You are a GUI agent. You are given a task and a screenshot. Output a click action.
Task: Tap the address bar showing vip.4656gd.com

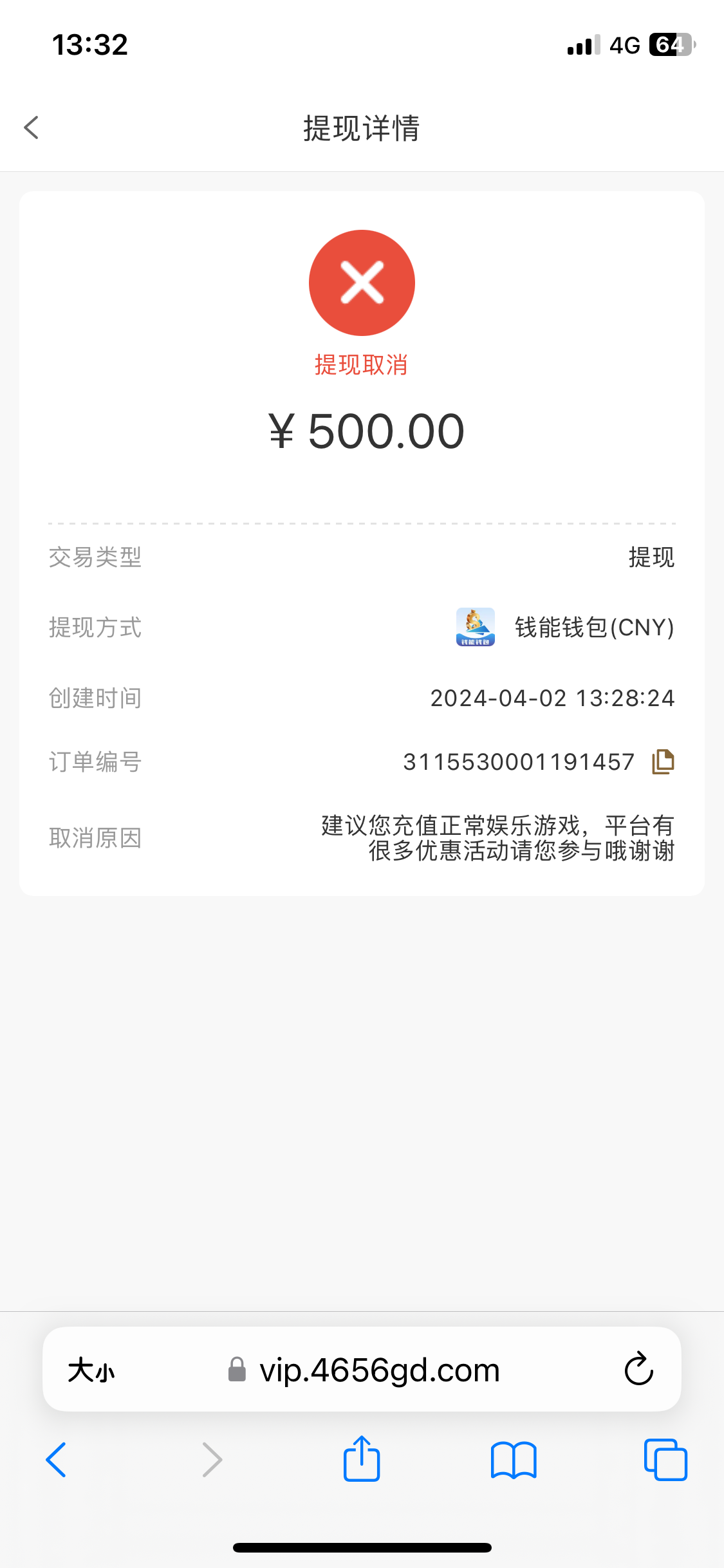pyautogui.click(x=380, y=1369)
